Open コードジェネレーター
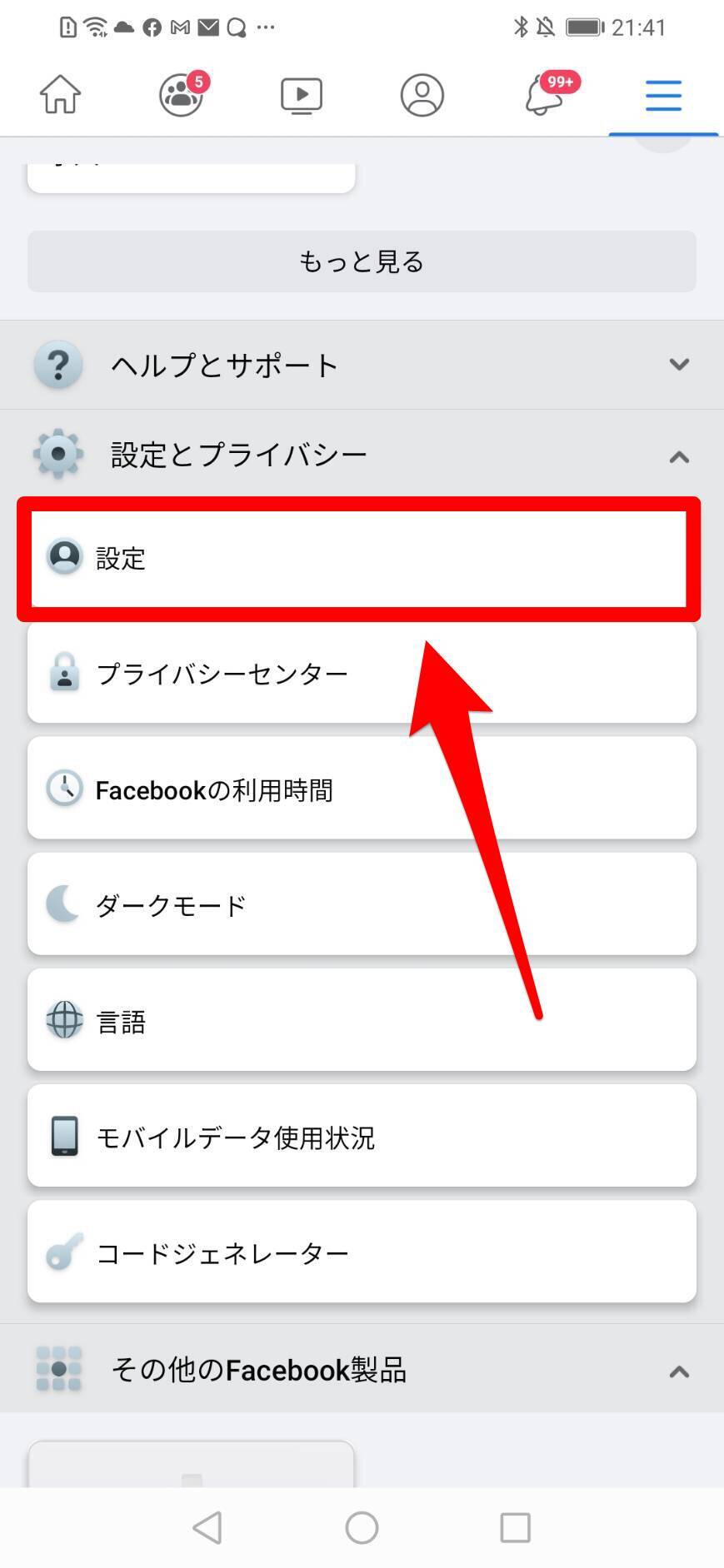The width and height of the screenshot is (724, 1568). 362,1252
